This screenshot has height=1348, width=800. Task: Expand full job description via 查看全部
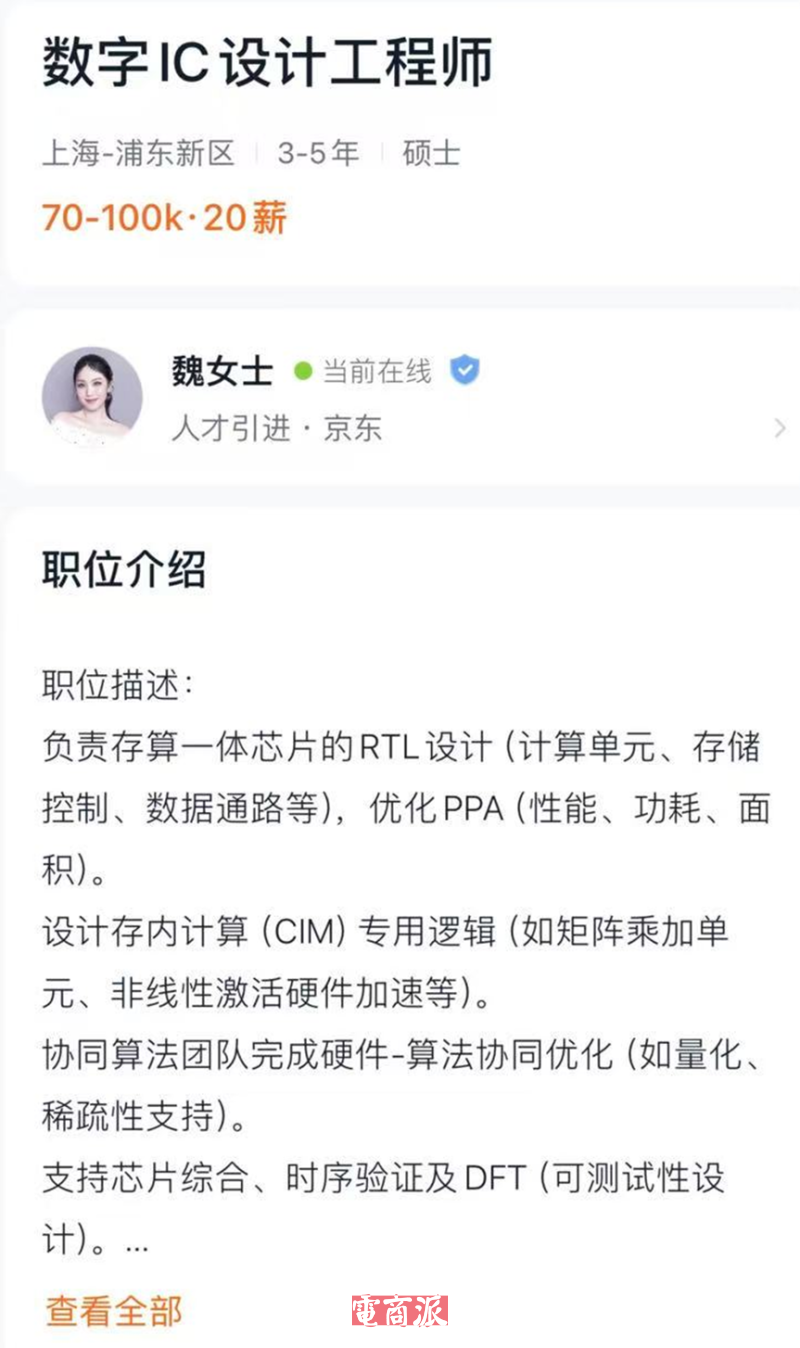(x=113, y=1310)
